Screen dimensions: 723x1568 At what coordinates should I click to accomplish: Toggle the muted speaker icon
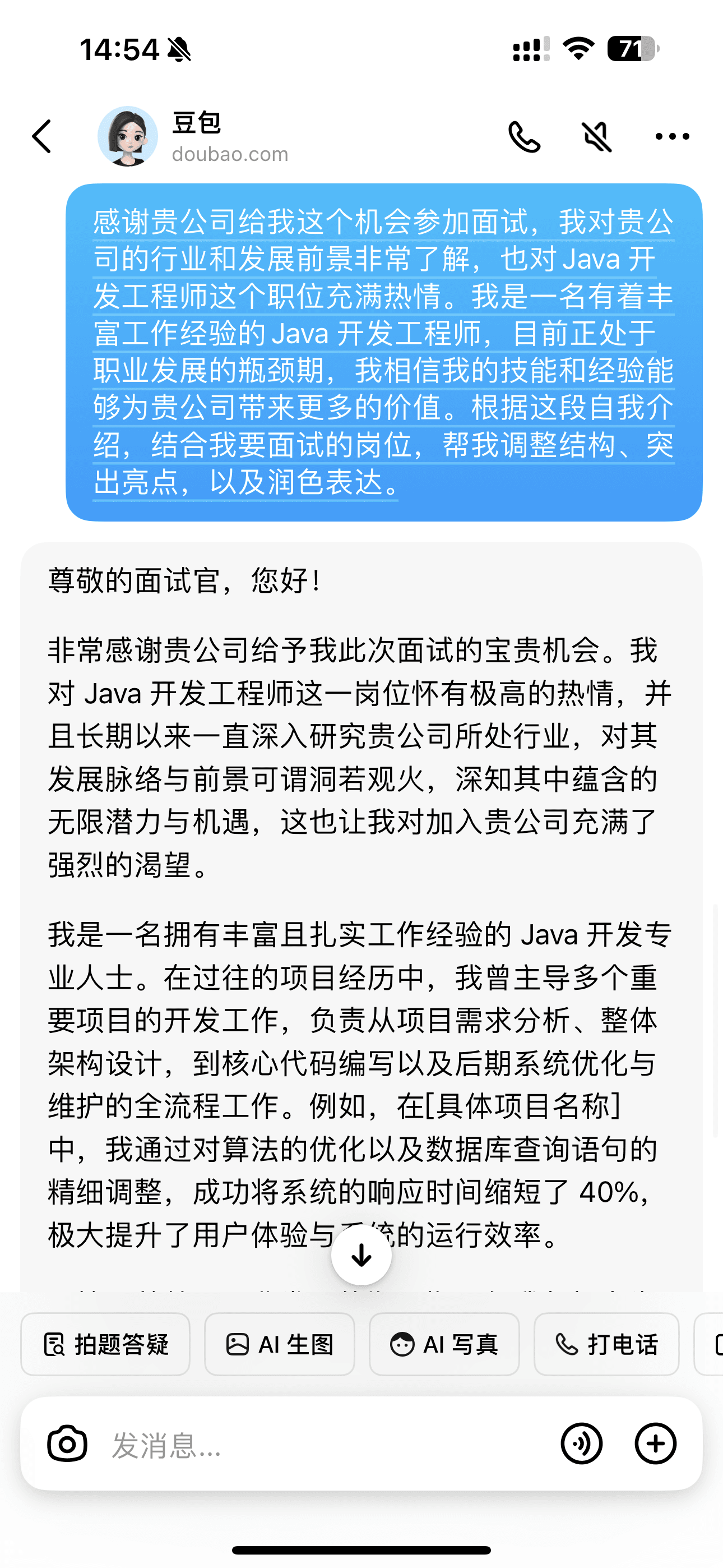pos(597,136)
